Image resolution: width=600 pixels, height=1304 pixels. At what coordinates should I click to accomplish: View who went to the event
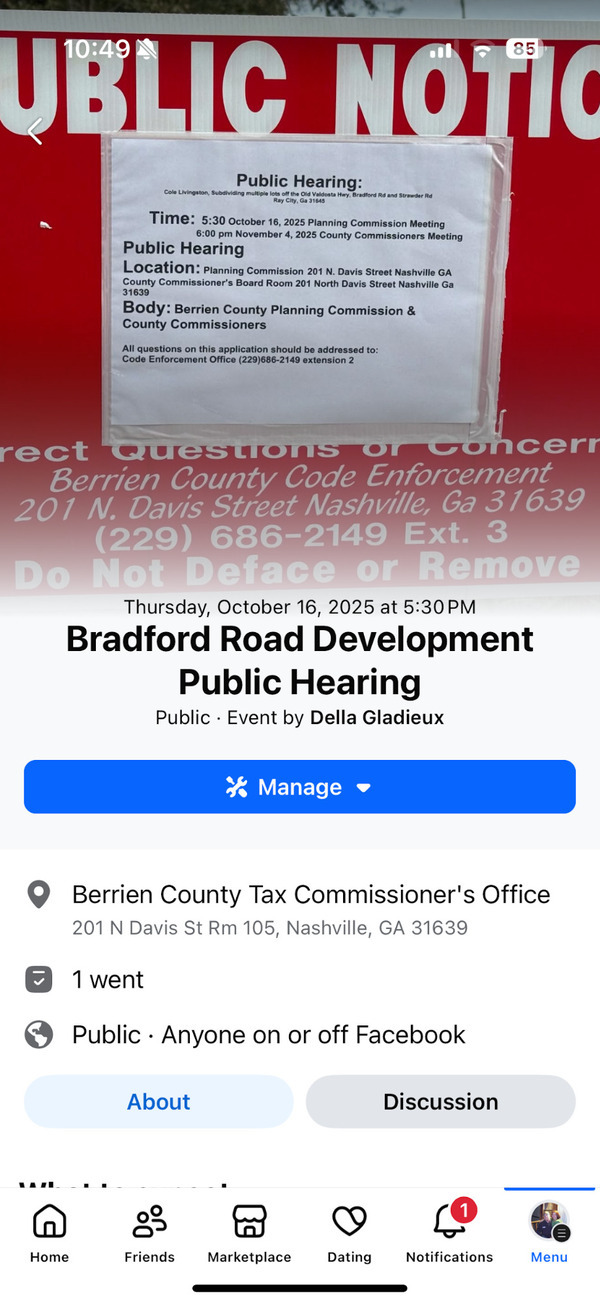pos(108,980)
